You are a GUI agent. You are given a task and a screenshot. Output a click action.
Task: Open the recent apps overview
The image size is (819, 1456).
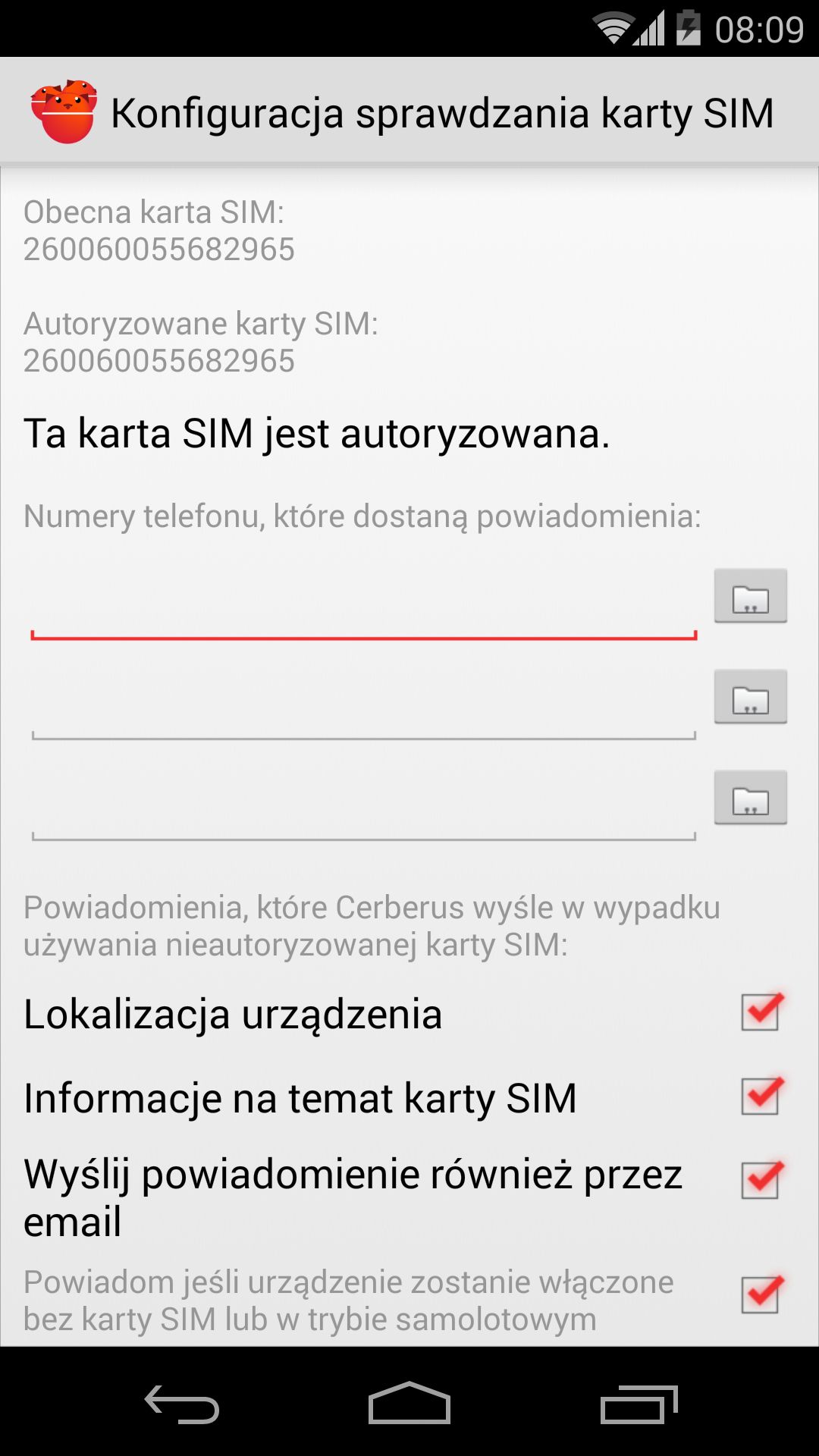[x=639, y=1404]
